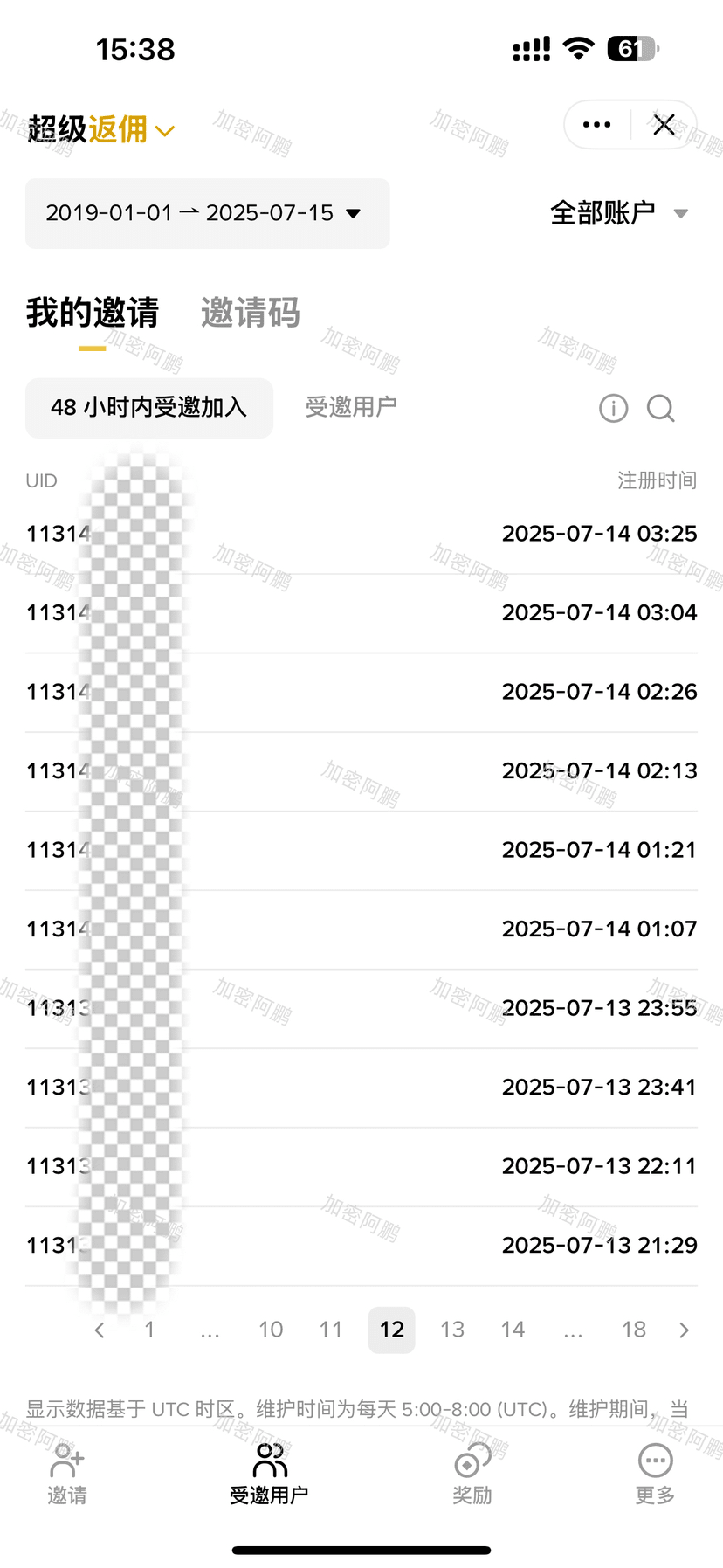Go to page 10
The width and height of the screenshot is (723, 1568).
click(271, 1330)
